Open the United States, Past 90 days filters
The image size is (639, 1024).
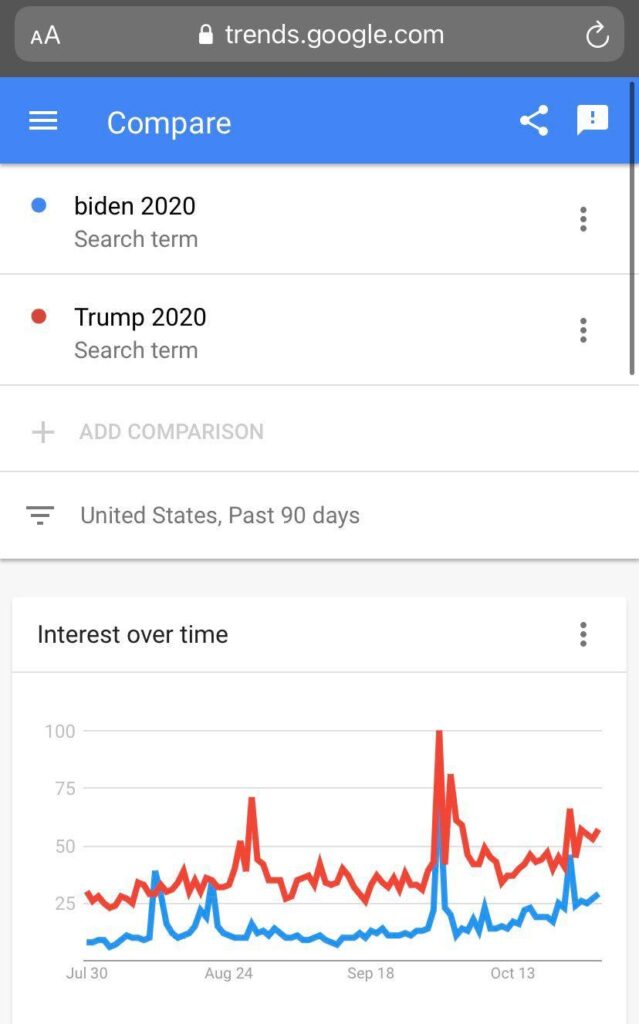click(x=320, y=515)
